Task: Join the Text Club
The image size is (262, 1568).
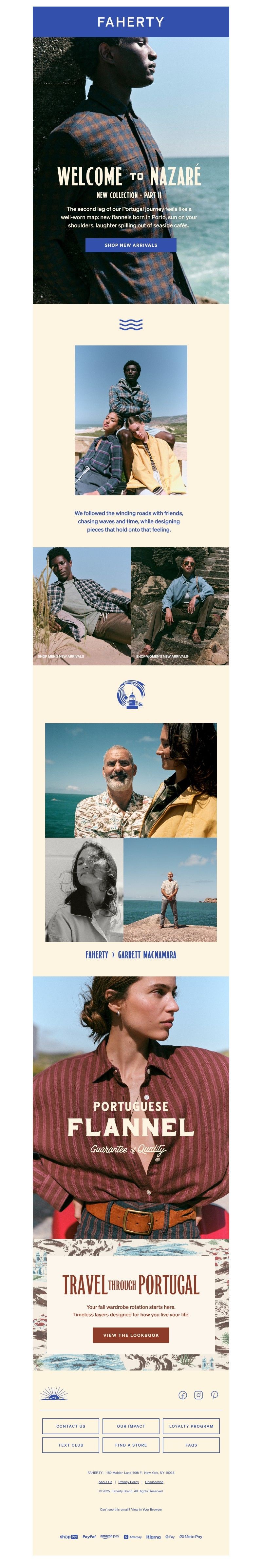Action: (x=70, y=1444)
